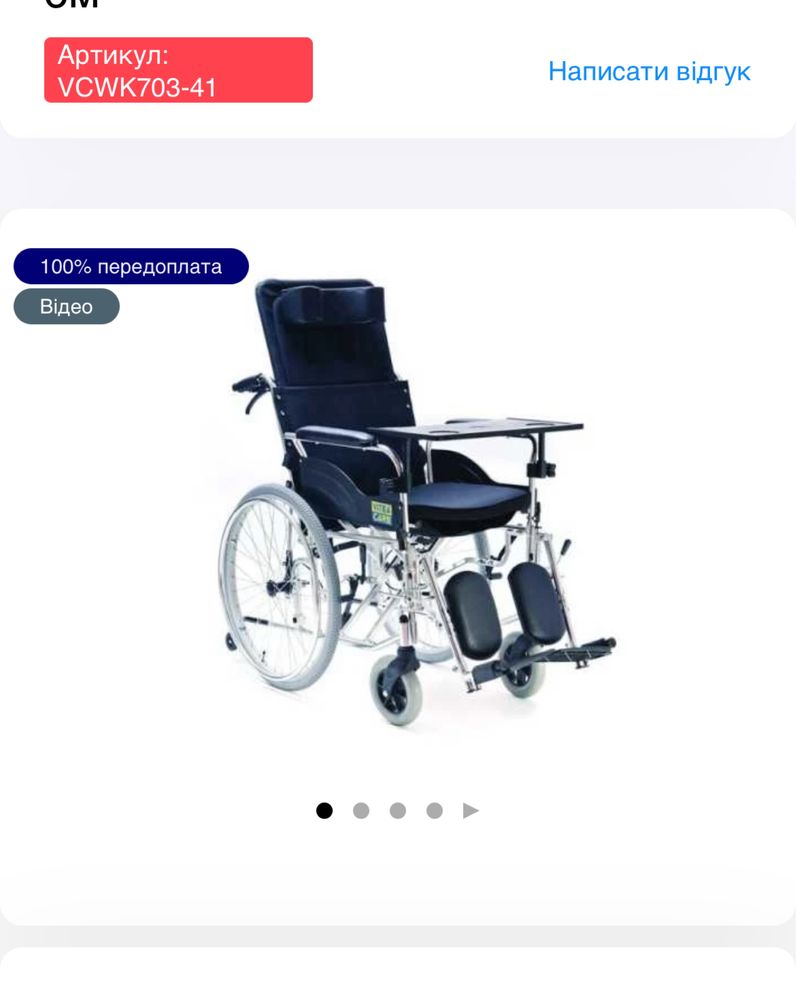Viewport: 796px width, 999px height.
Task: Select the second gallery page dot
Action: 361,810
